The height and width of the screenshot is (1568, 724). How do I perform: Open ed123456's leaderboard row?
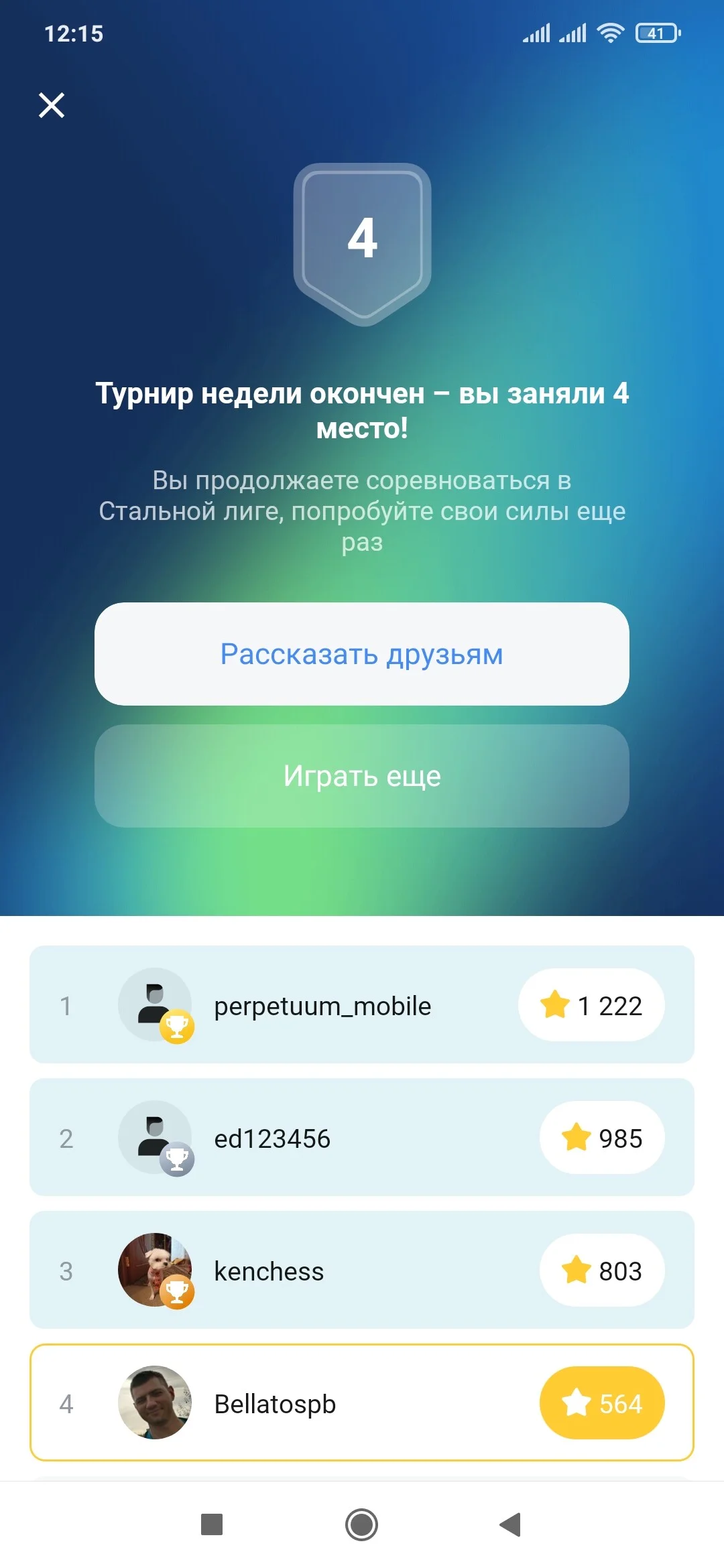[x=362, y=1137]
